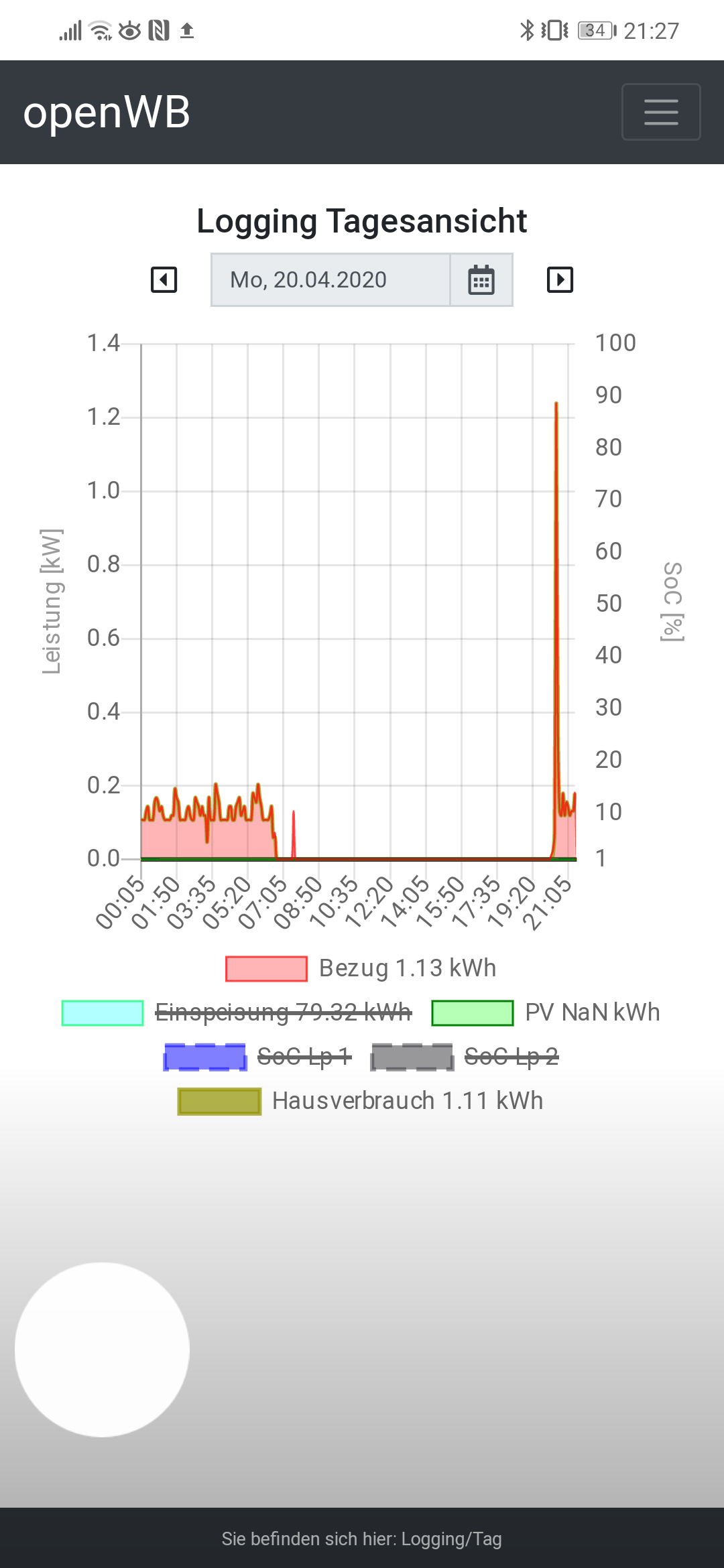Show the SoC Lp 2 series
Image resolution: width=724 pixels, height=1568 pixels.
tap(465, 1057)
